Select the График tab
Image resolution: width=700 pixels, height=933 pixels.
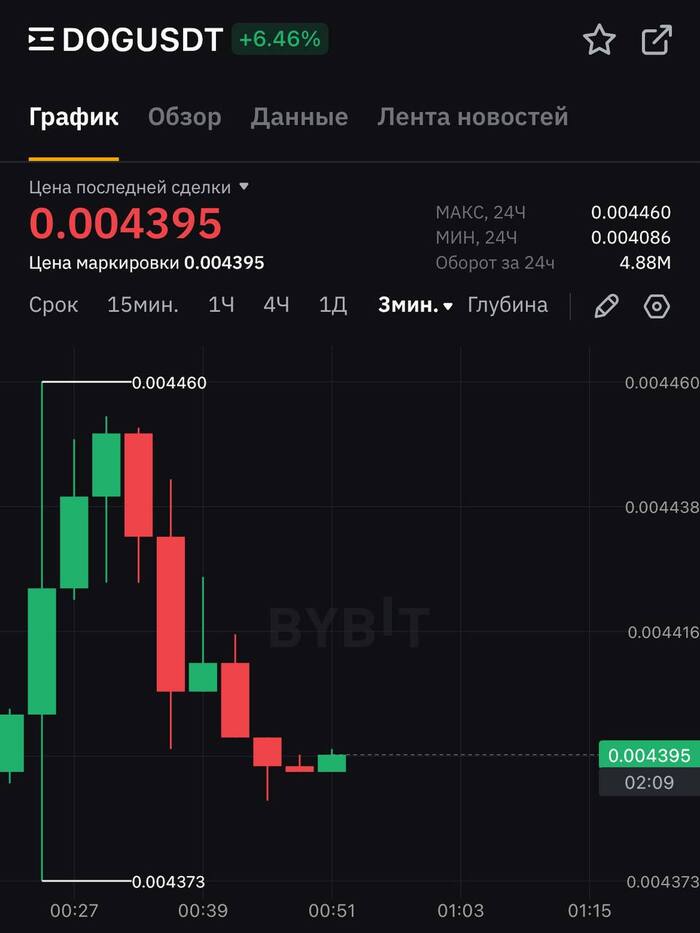click(74, 117)
